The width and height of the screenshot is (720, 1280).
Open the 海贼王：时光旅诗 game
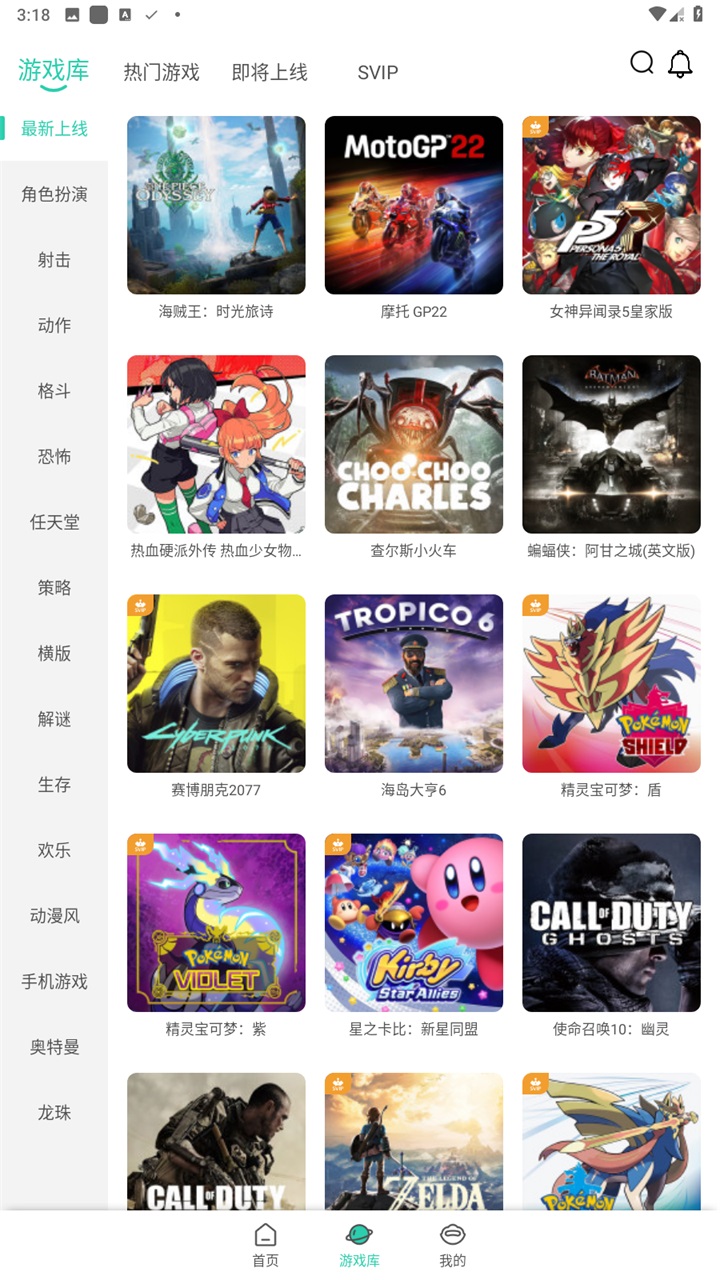point(216,205)
